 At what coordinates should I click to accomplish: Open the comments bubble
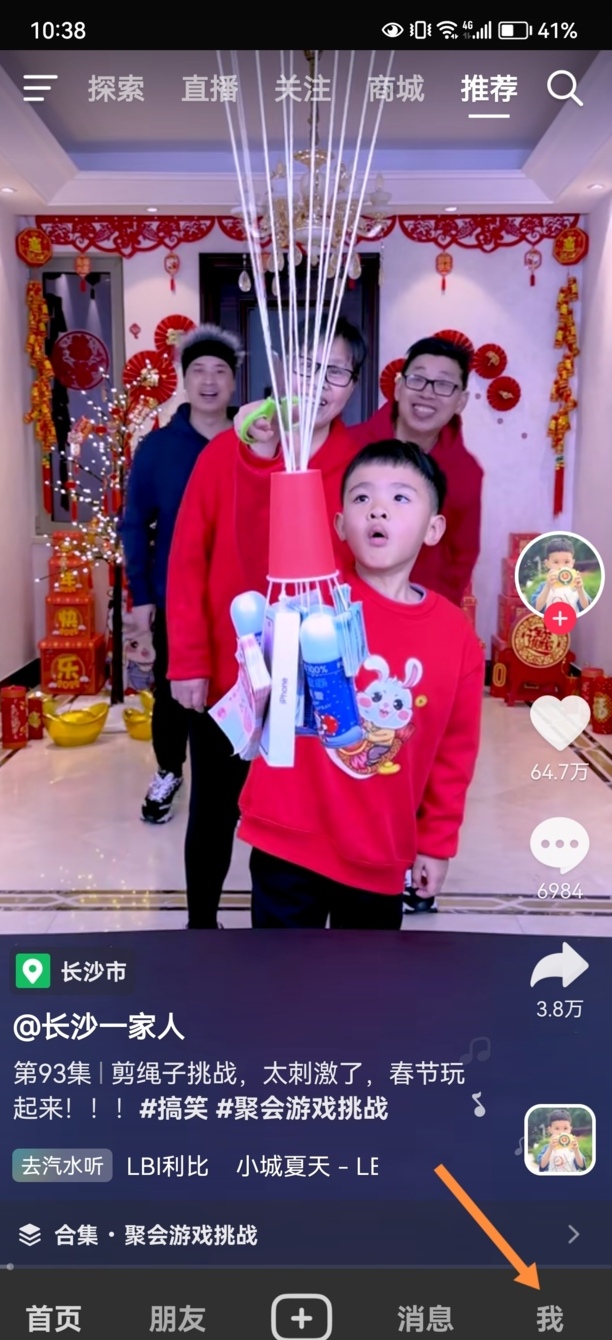[x=559, y=847]
